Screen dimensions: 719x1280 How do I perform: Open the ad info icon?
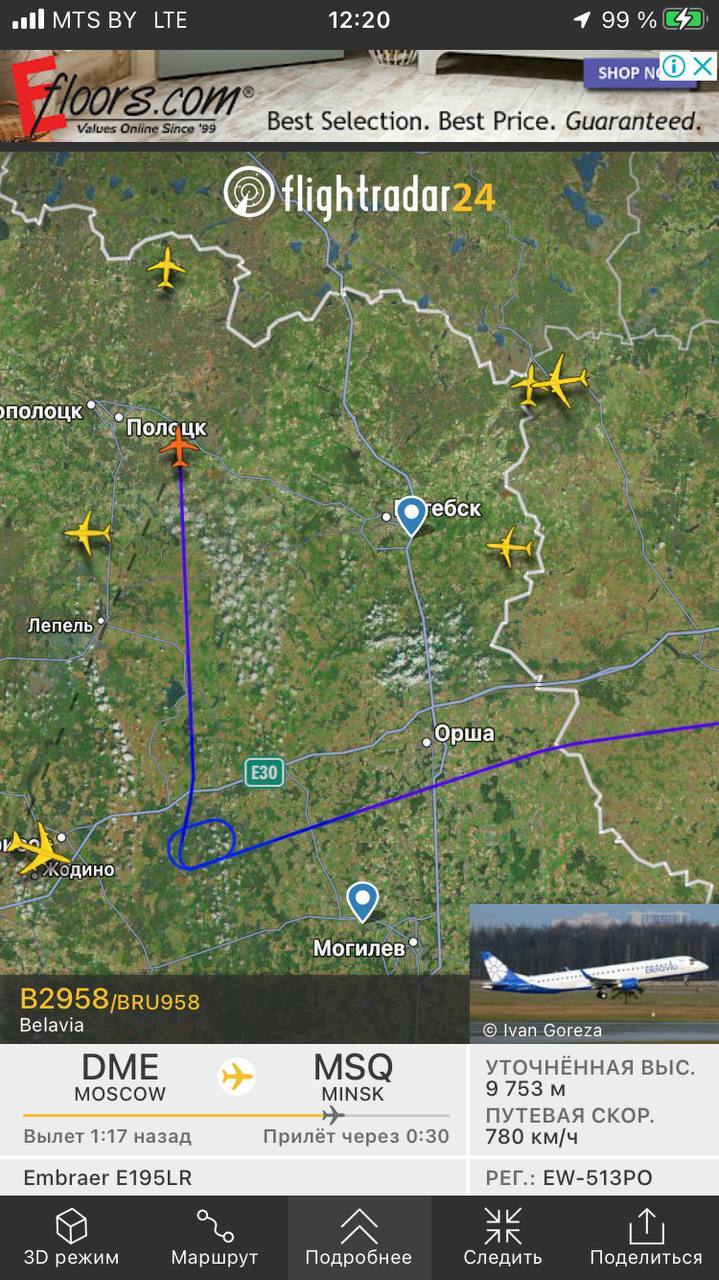coord(675,67)
